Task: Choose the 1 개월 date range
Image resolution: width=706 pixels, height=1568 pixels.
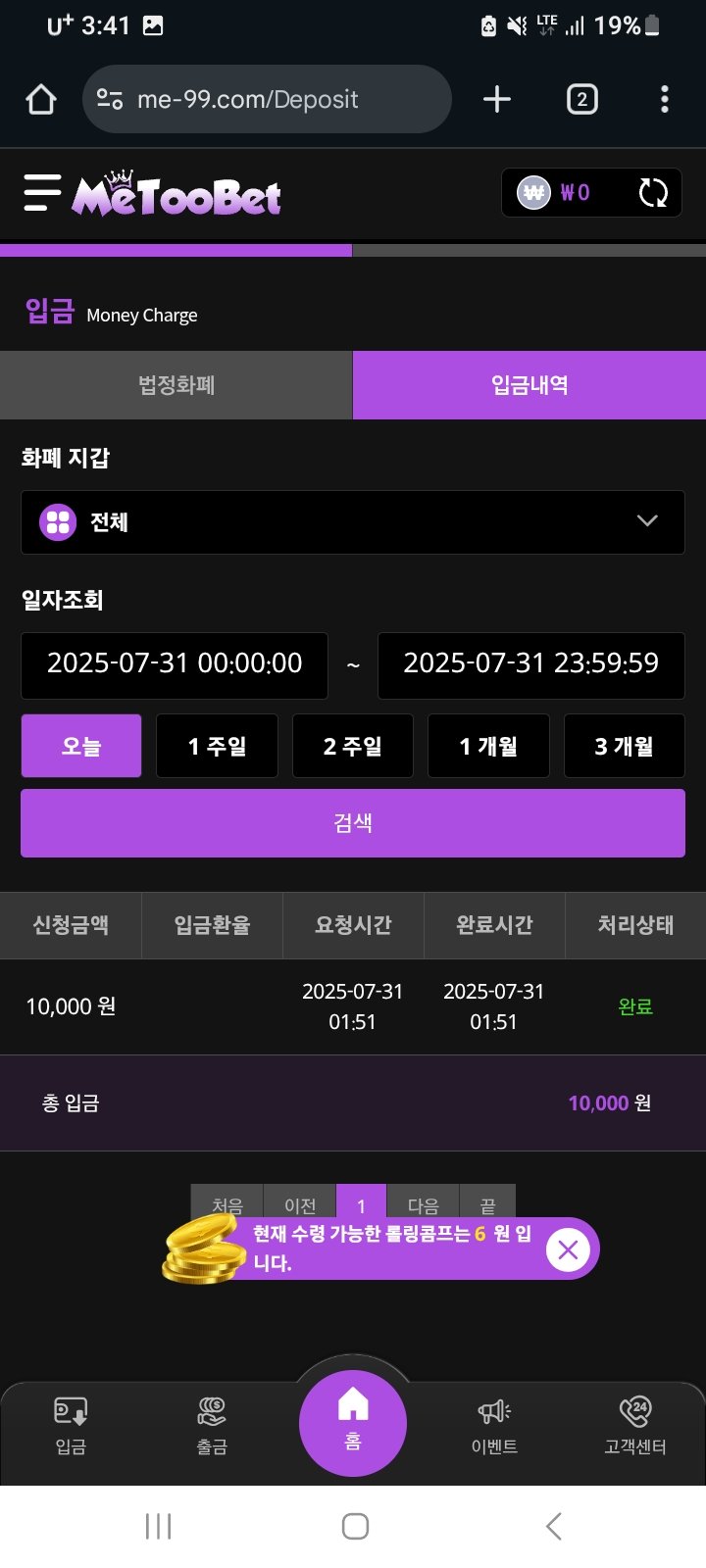Action: click(x=488, y=746)
